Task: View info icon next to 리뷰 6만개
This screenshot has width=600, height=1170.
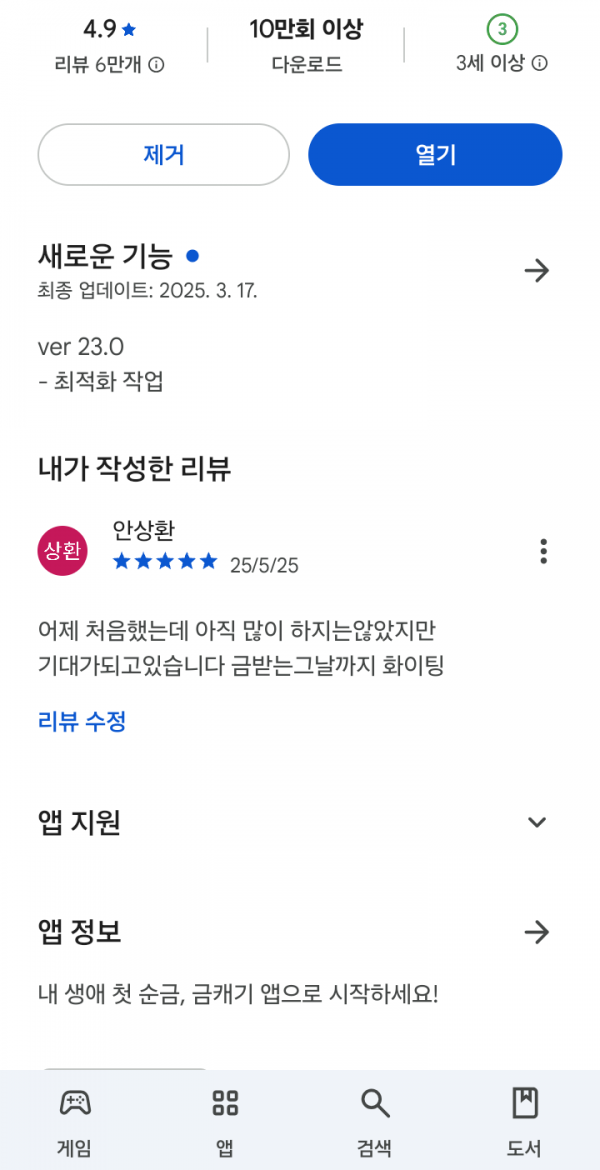Action: 156,65
